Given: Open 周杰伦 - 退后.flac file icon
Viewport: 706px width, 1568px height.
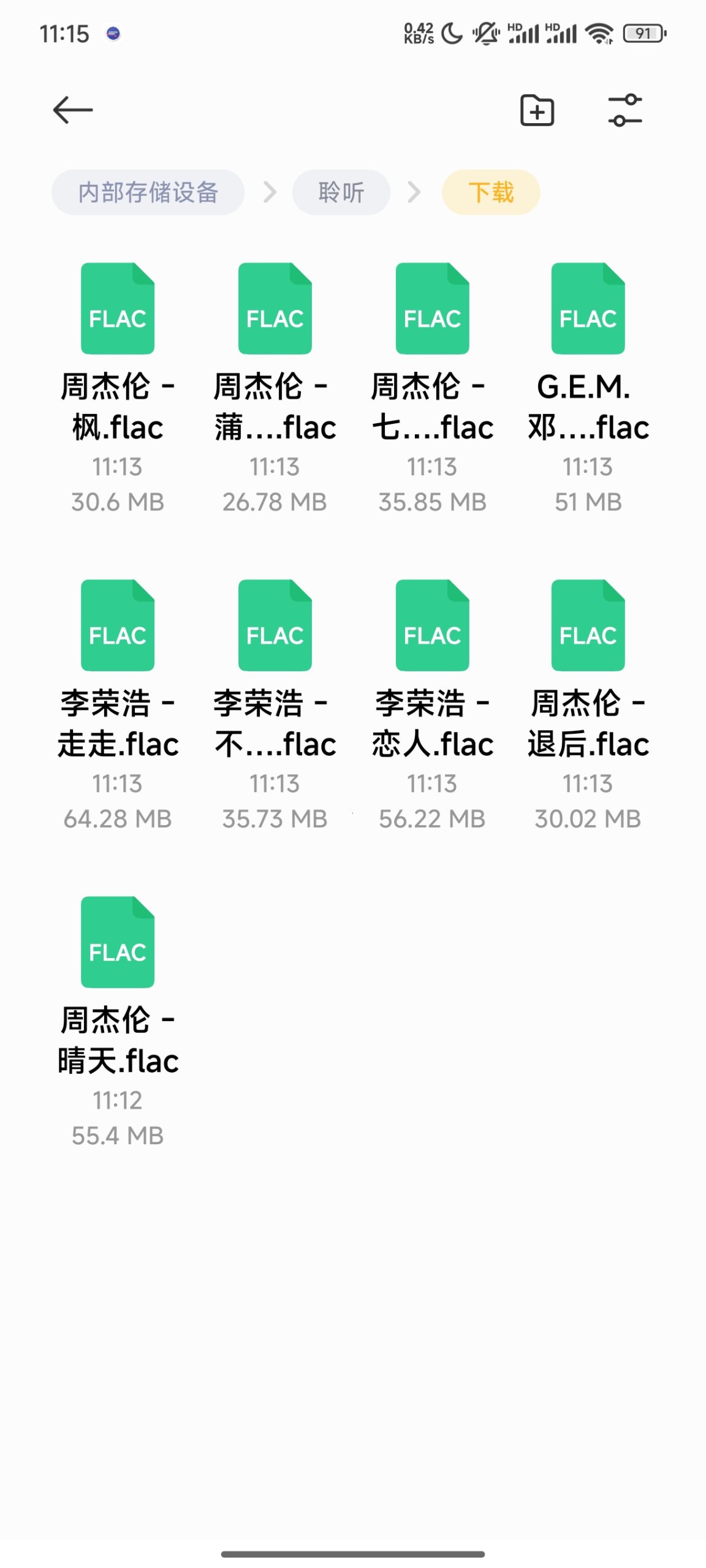Looking at the screenshot, I should (588, 625).
